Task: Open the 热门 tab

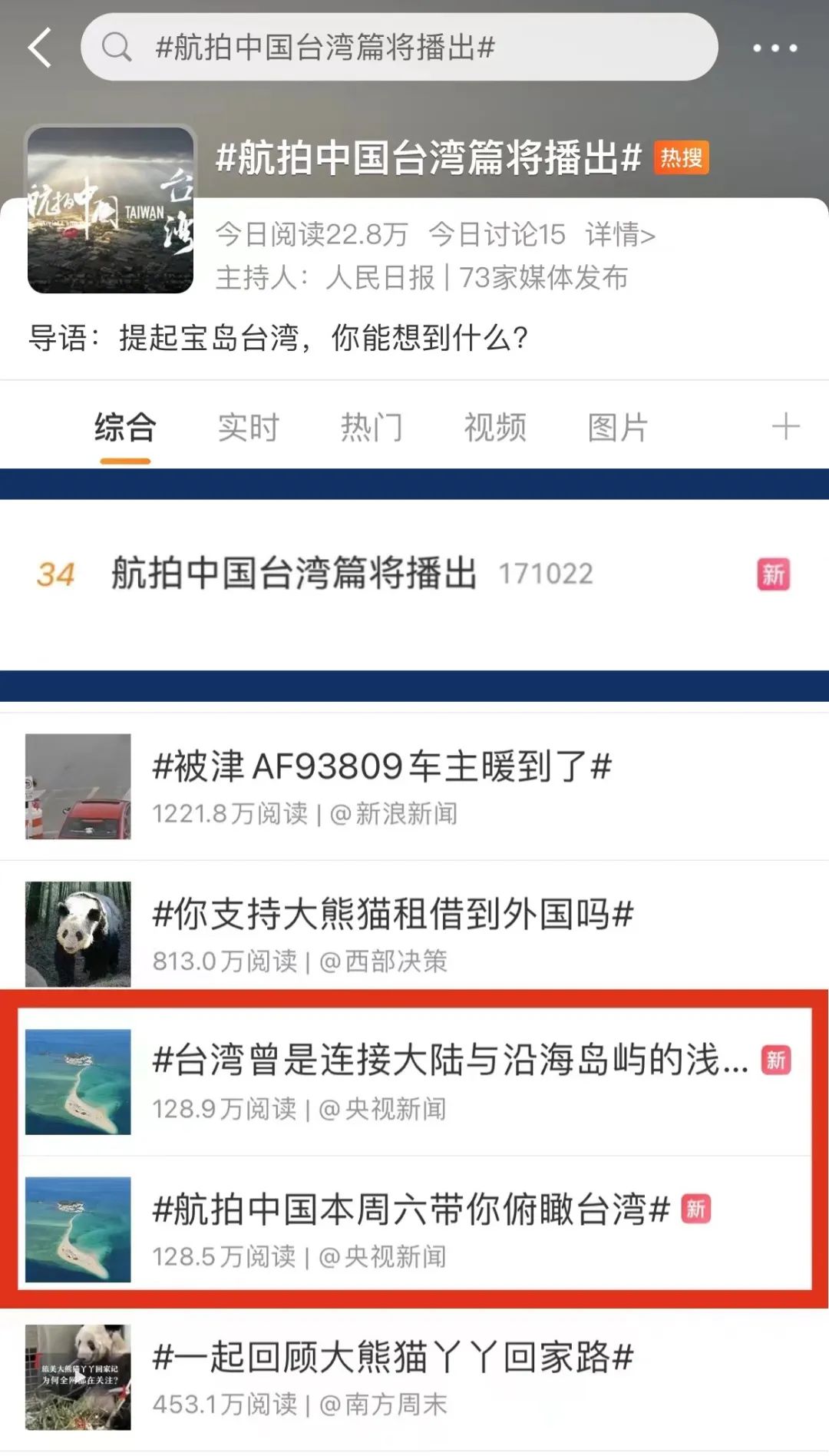Action: (372, 427)
